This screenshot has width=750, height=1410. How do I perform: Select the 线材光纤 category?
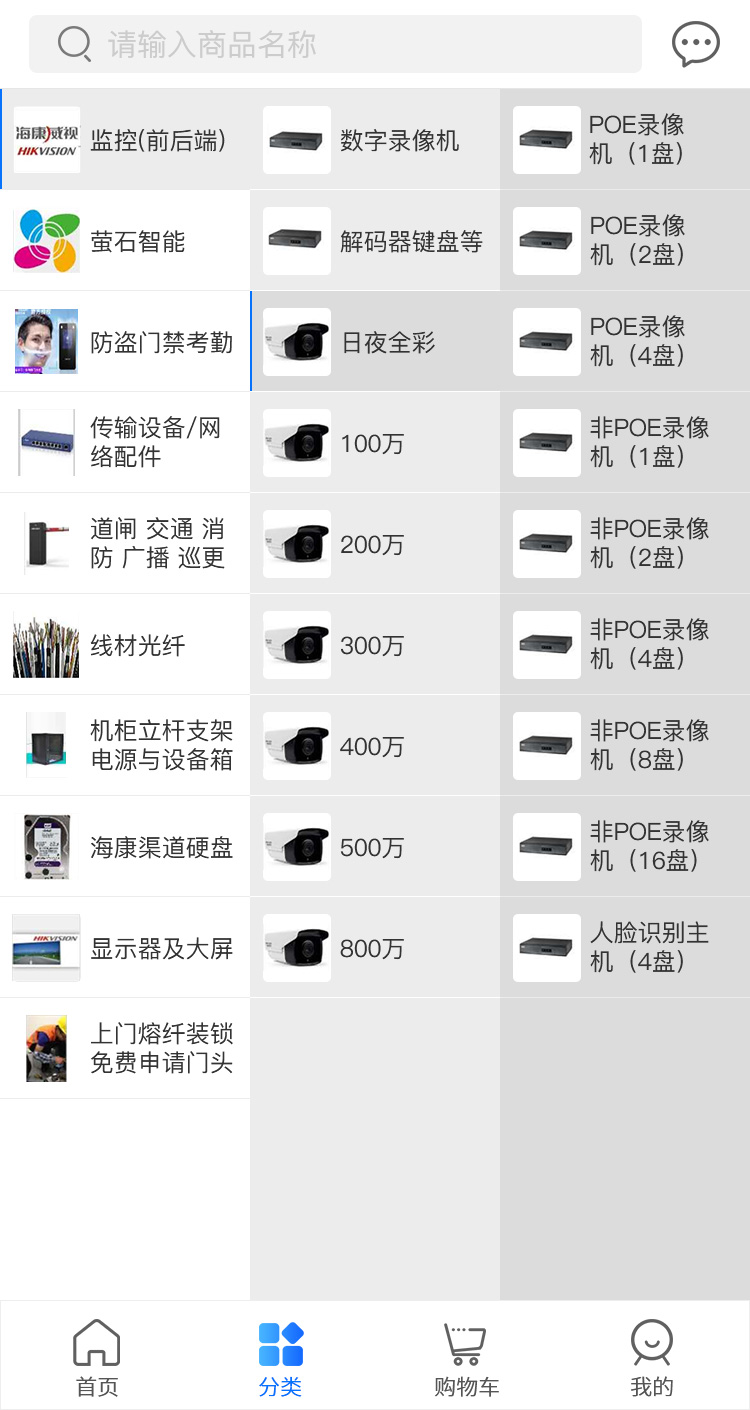pyautogui.click(x=125, y=645)
